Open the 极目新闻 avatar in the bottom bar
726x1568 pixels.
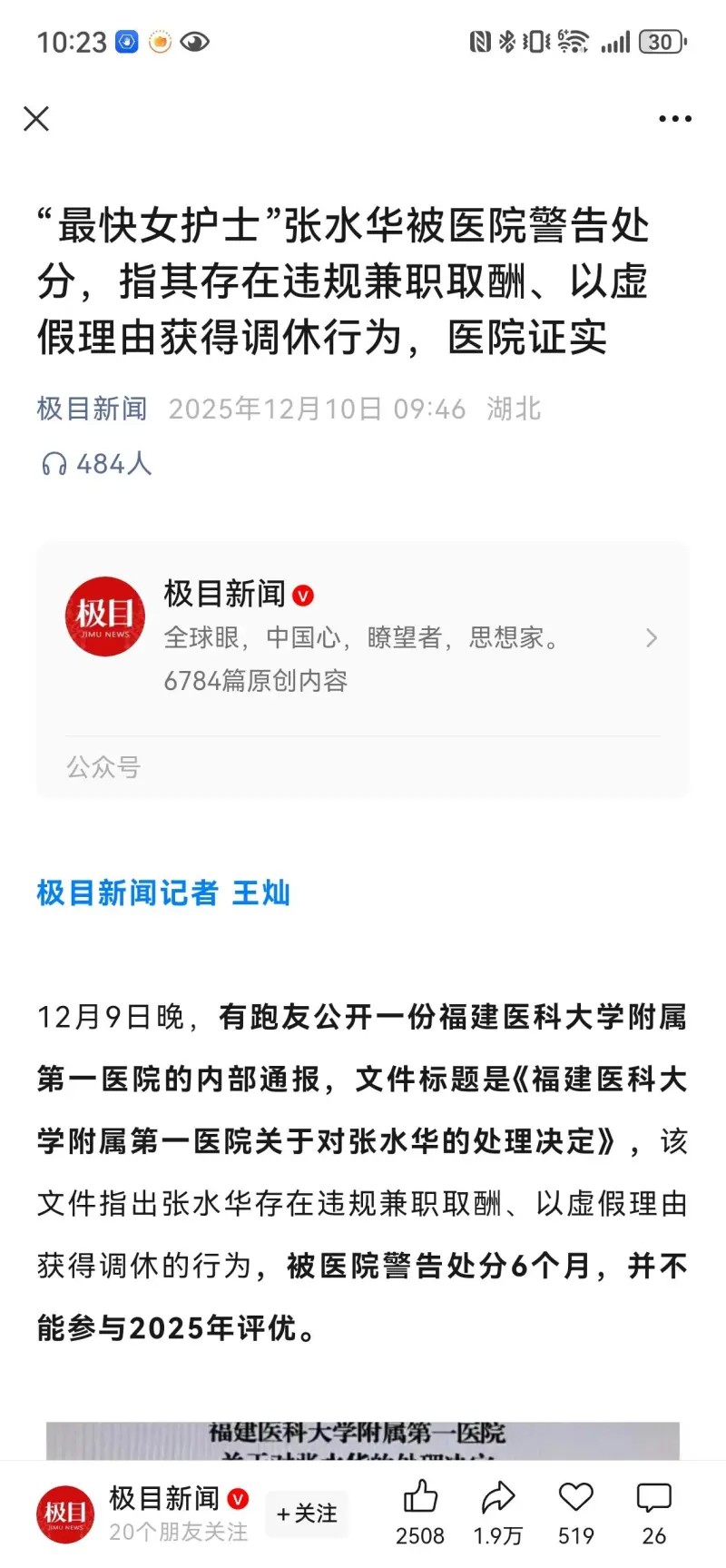click(x=65, y=1514)
